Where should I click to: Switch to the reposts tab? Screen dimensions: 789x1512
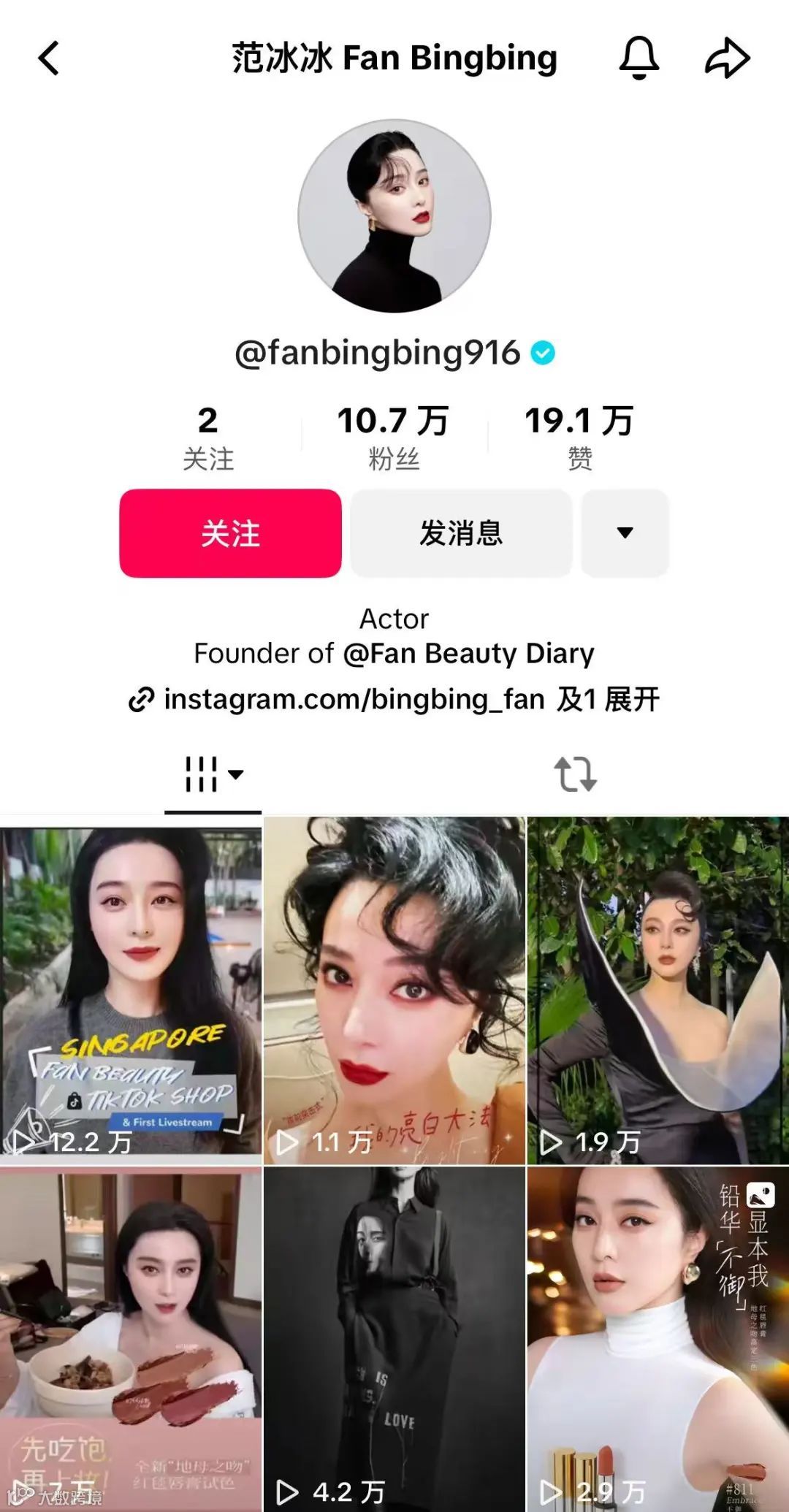click(x=575, y=774)
